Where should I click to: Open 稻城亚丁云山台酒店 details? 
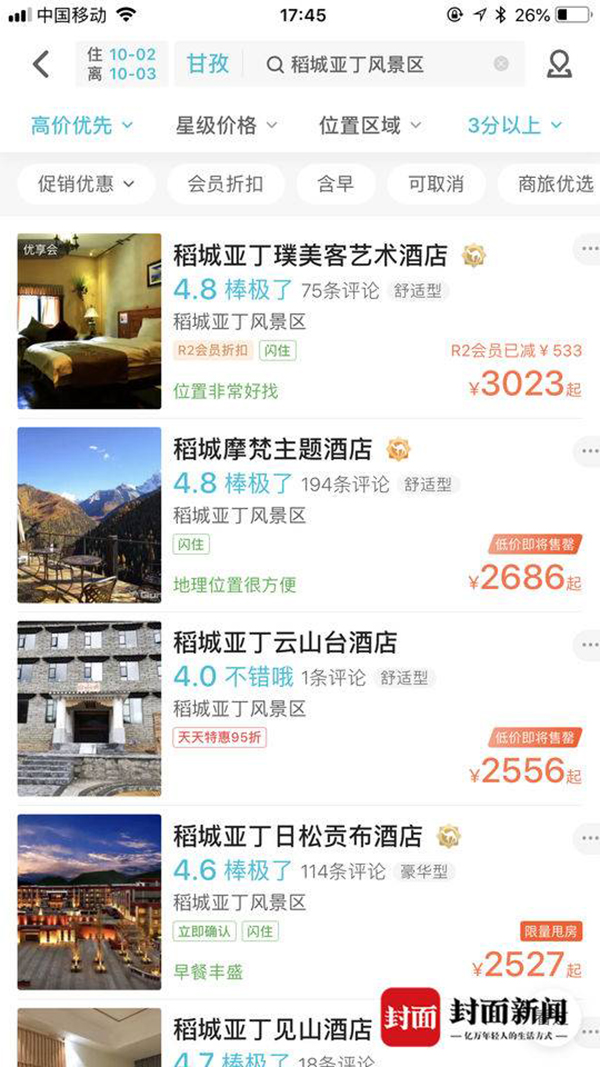pos(285,642)
